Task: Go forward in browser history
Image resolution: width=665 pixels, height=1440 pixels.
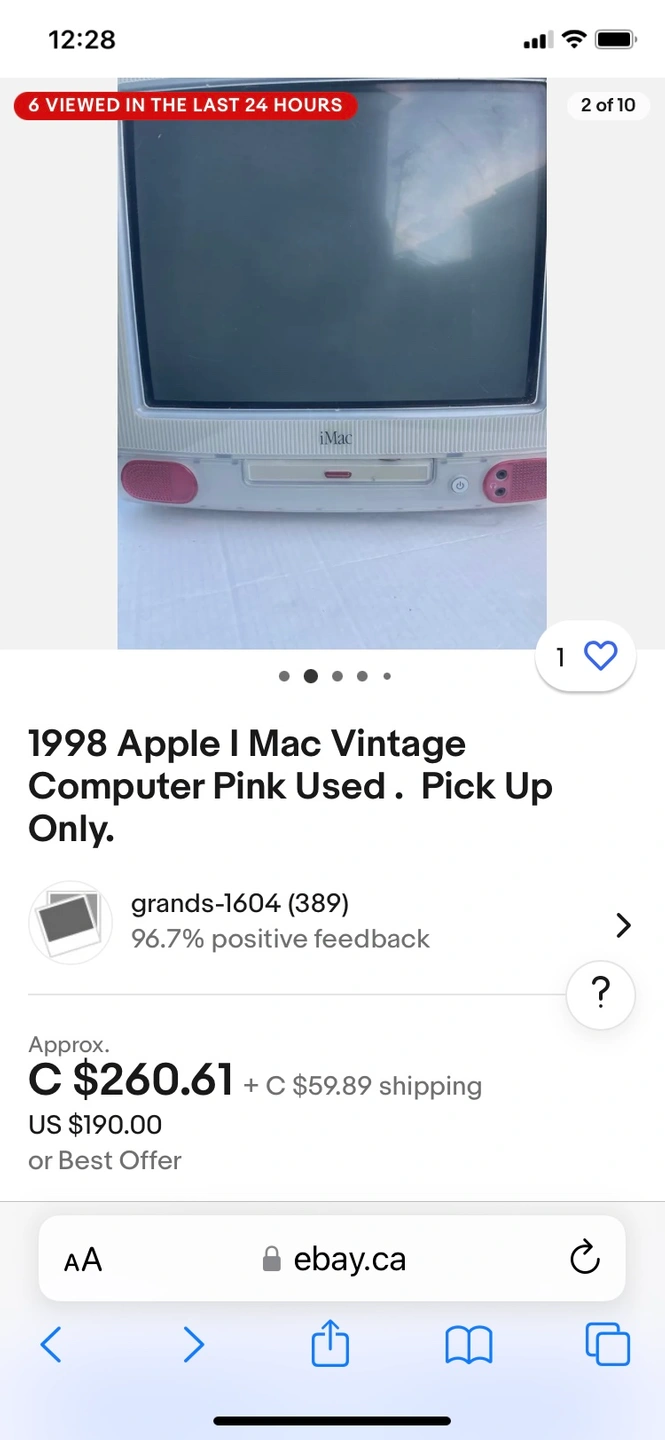Action: point(193,1344)
